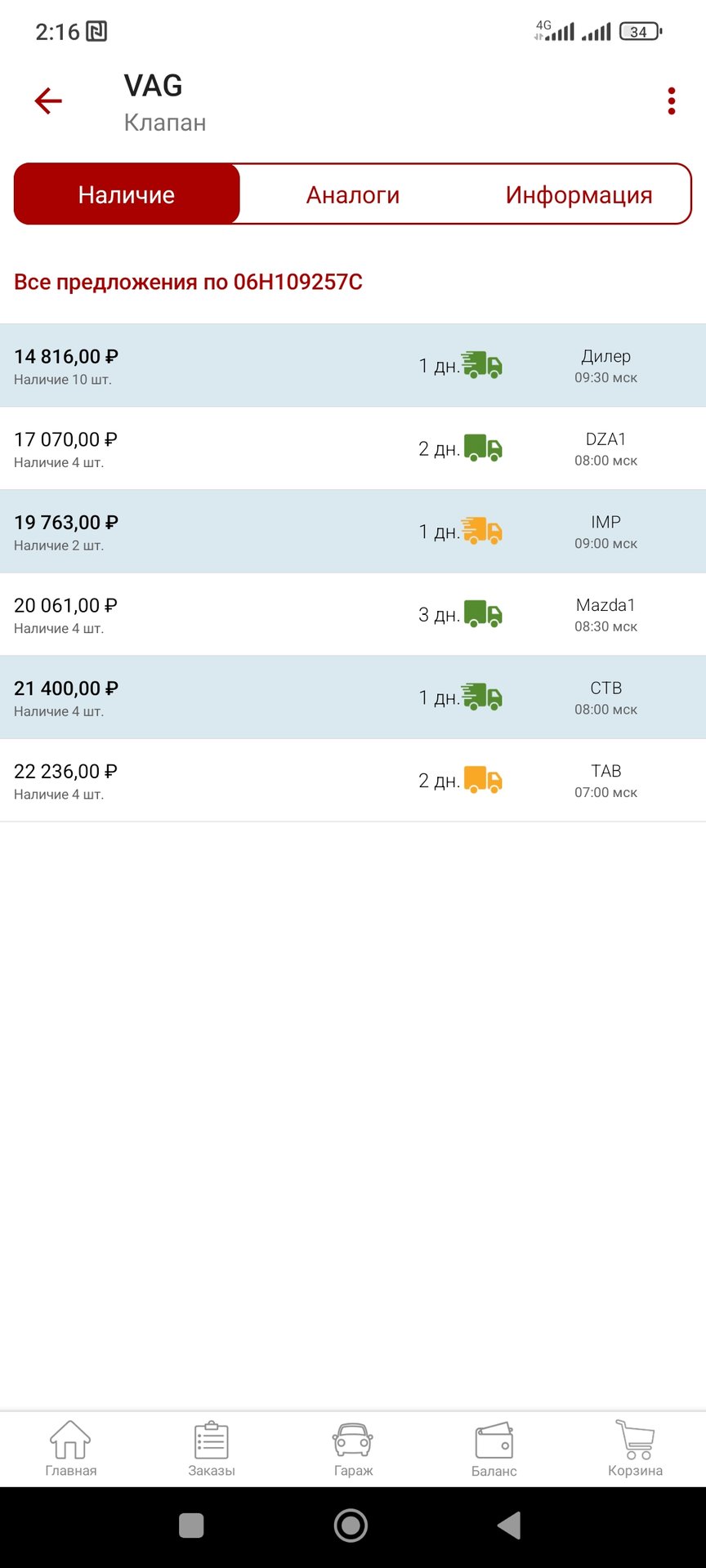Open the Mazda1 offer for 20 061,00 ₽

click(353, 615)
